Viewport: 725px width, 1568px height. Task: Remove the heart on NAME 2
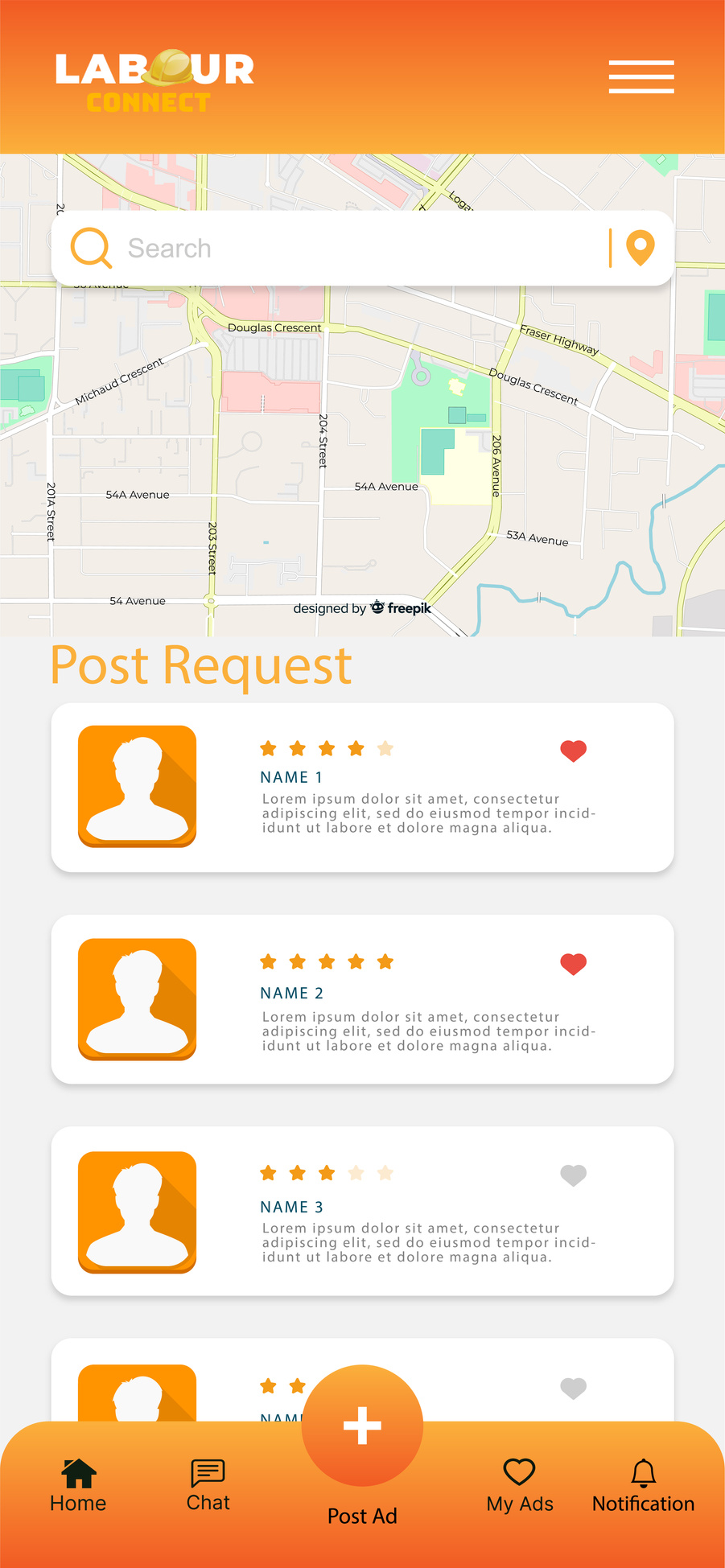point(573,964)
